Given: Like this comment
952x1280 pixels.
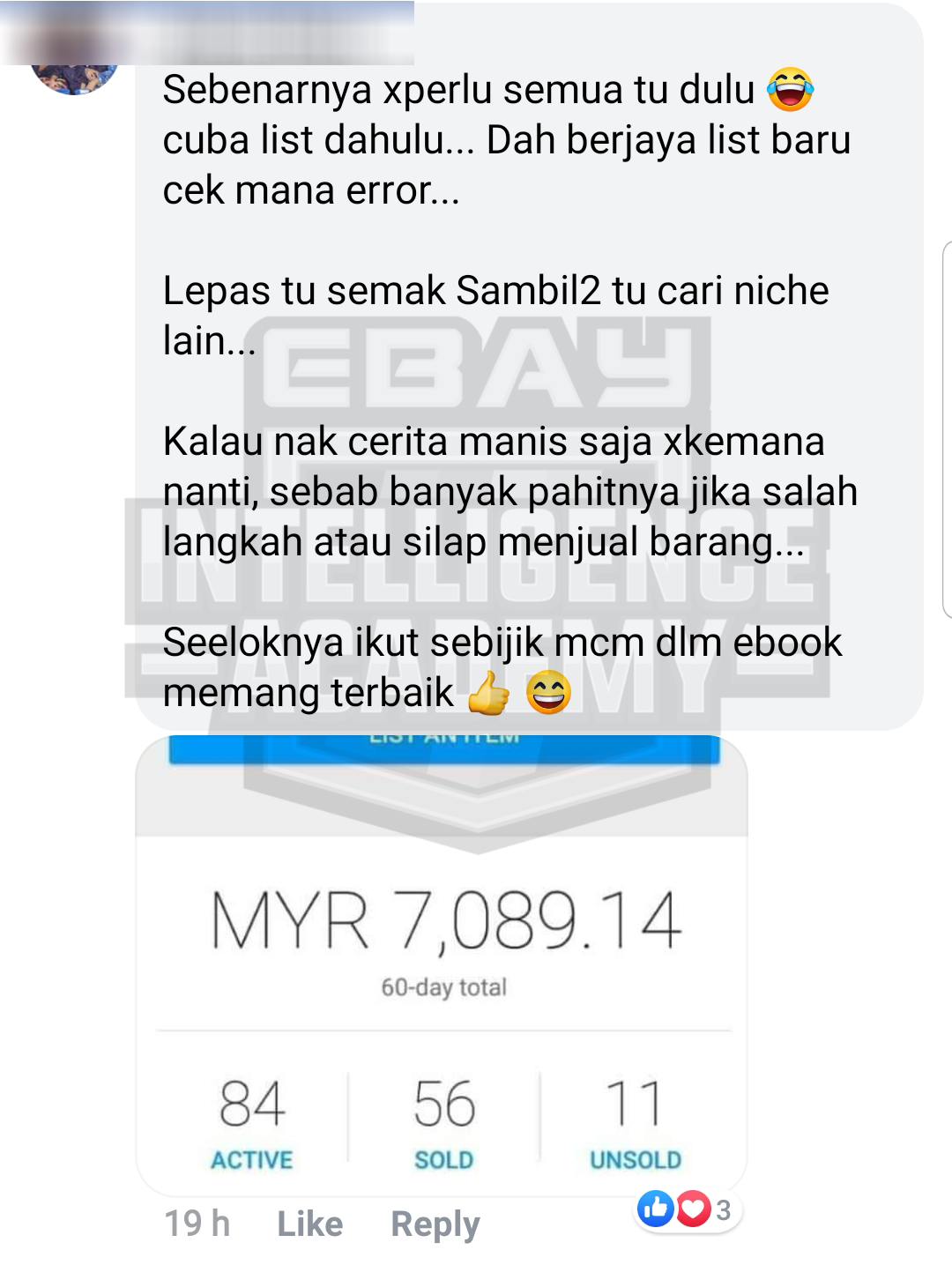Looking at the screenshot, I should click(x=309, y=1224).
